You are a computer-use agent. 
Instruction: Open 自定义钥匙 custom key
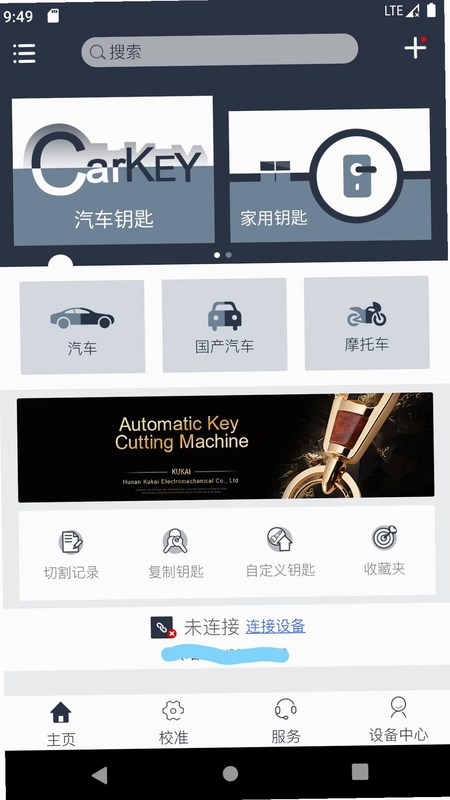[x=281, y=553]
